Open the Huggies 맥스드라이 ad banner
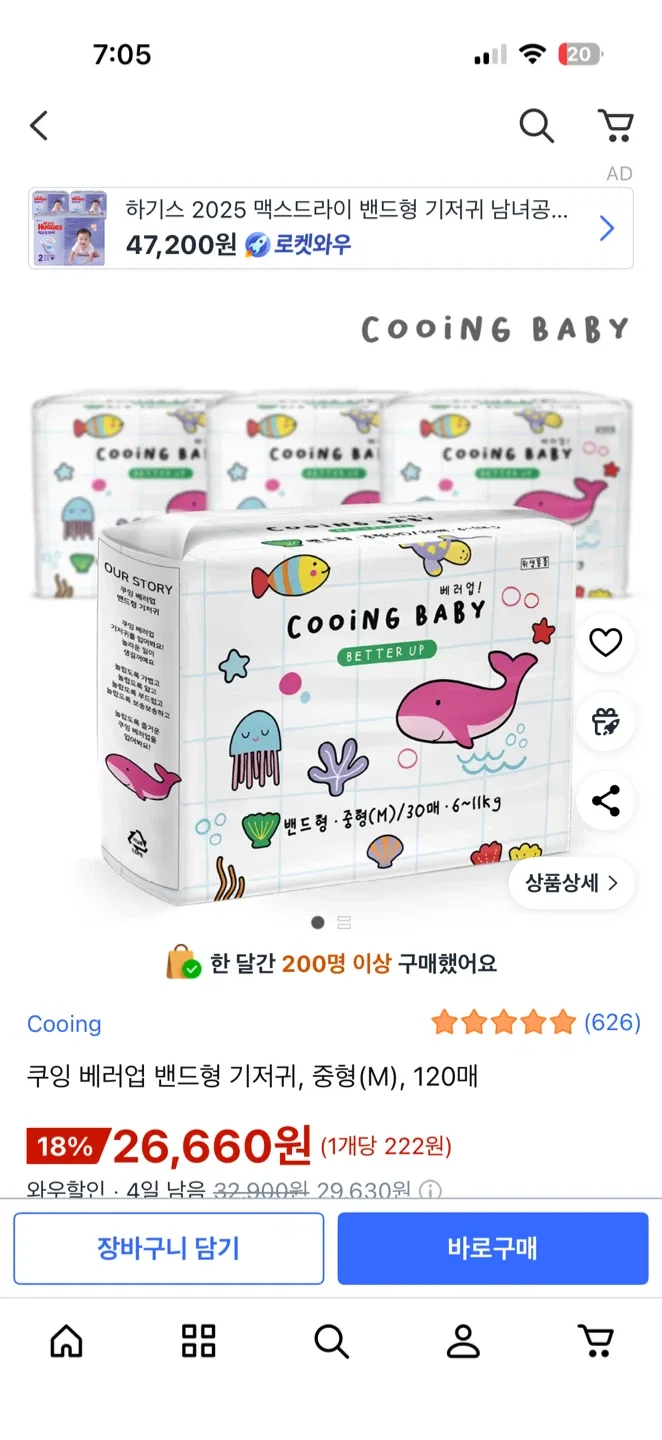 [330, 229]
